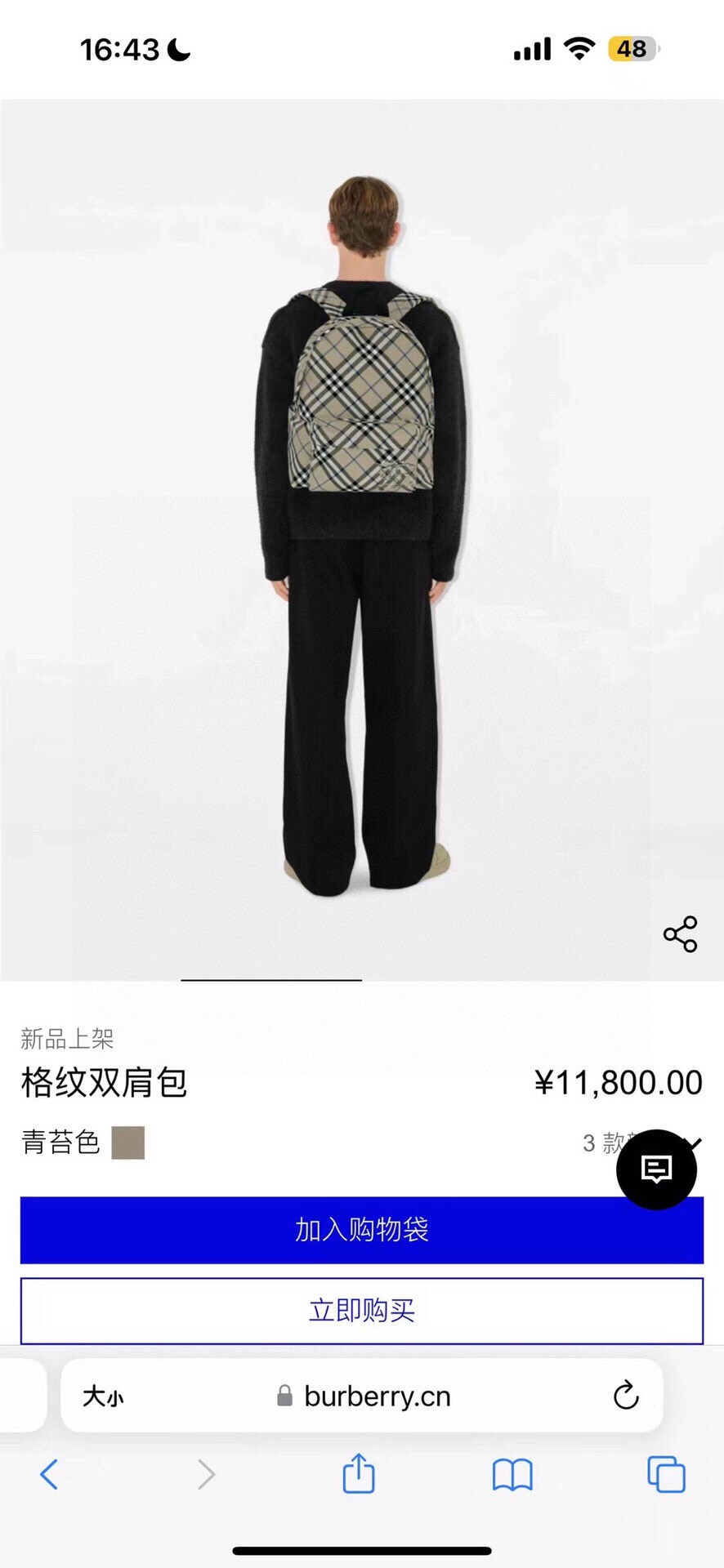Screen dimensions: 724x1568
Task: Open Safari bookmarks
Action: [512, 1475]
